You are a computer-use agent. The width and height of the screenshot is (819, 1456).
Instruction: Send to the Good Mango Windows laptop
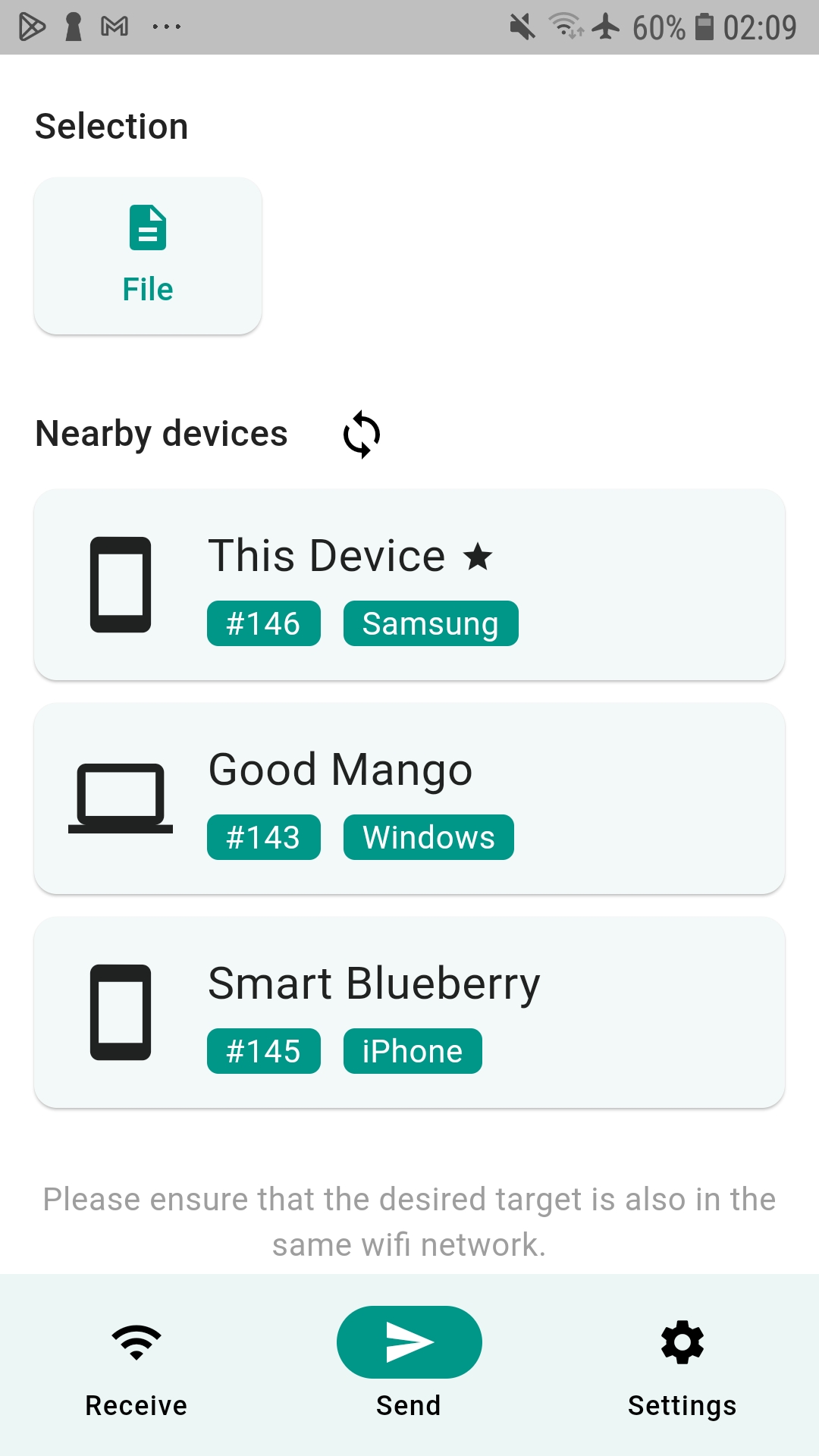tap(409, 799)
